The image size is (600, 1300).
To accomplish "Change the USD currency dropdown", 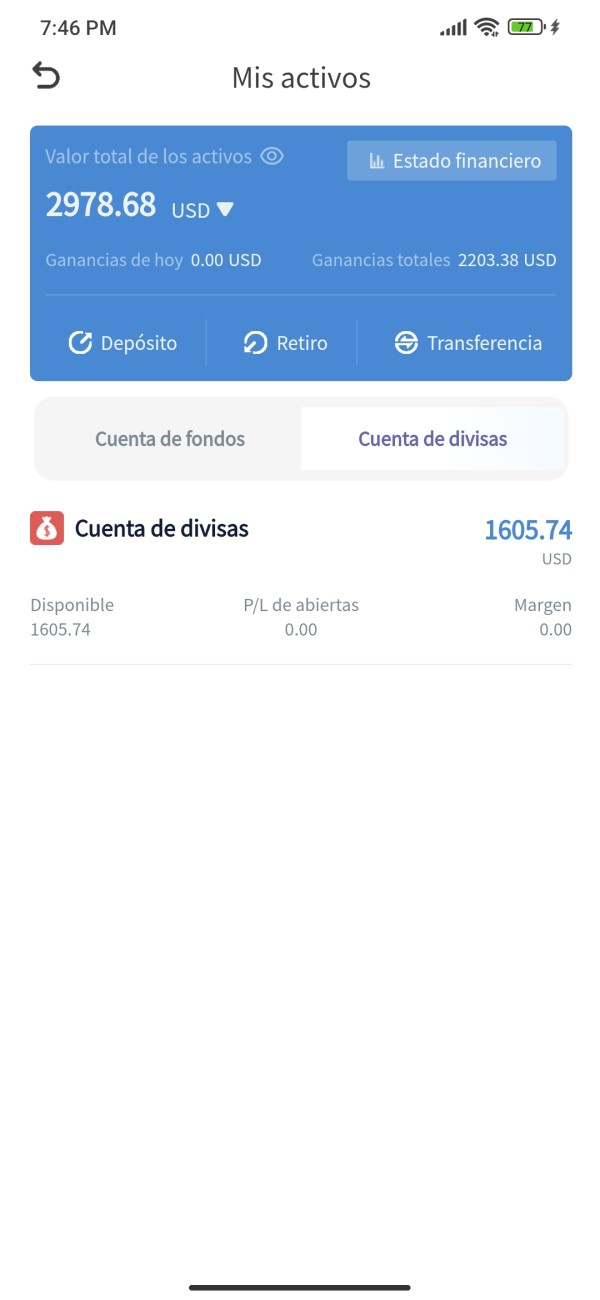I will (203, 210).
